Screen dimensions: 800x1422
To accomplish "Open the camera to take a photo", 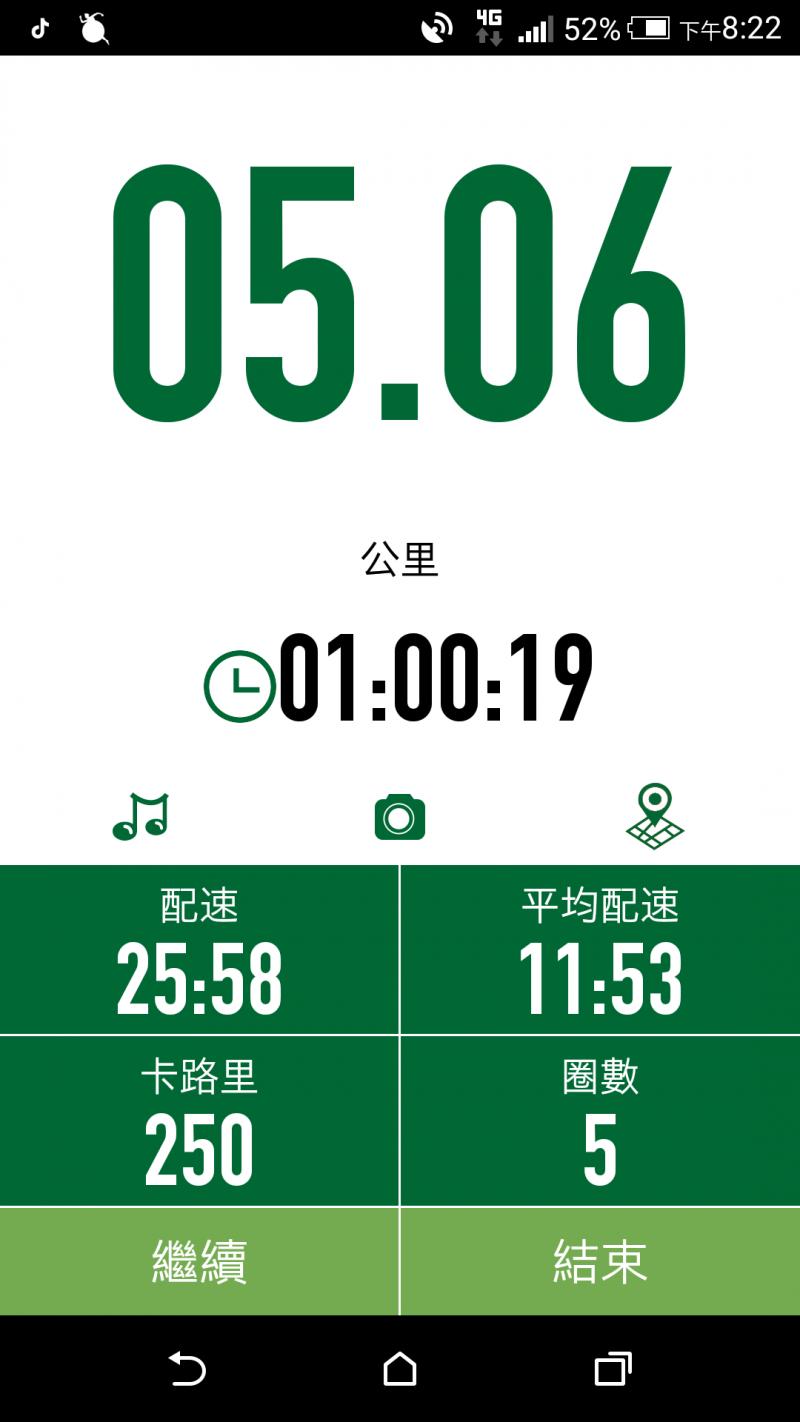I will pyautogui.click(x=400, y=817).
